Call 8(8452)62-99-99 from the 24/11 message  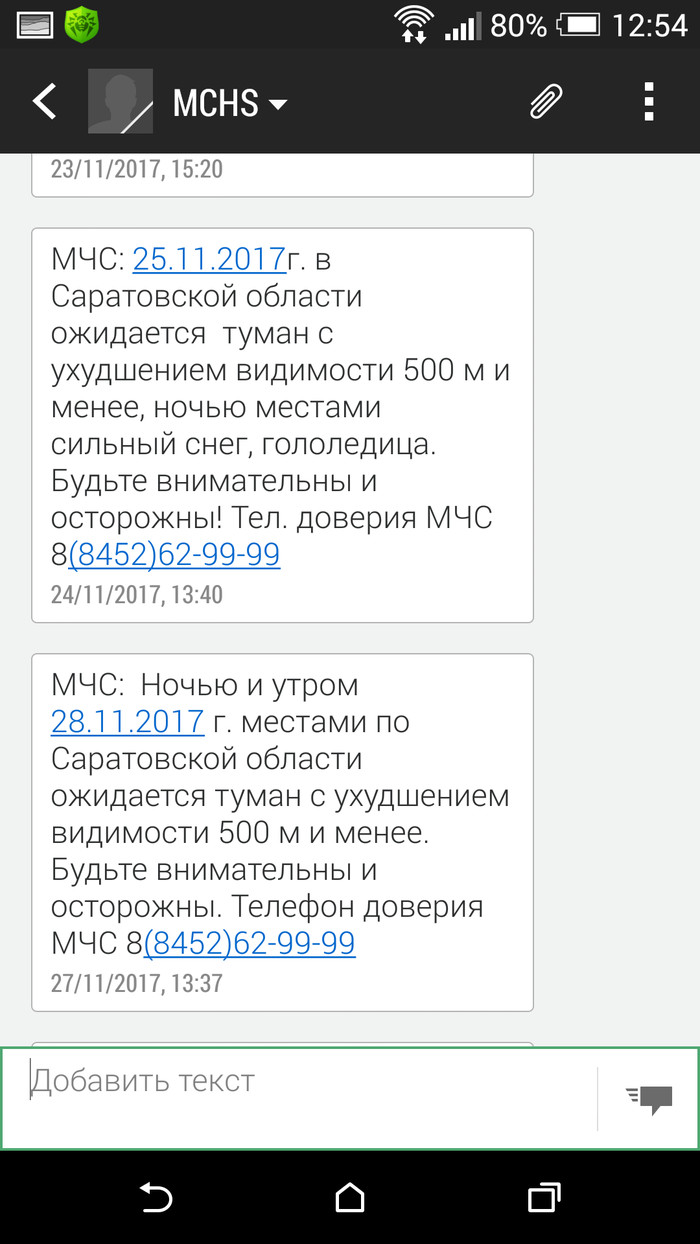174,554
